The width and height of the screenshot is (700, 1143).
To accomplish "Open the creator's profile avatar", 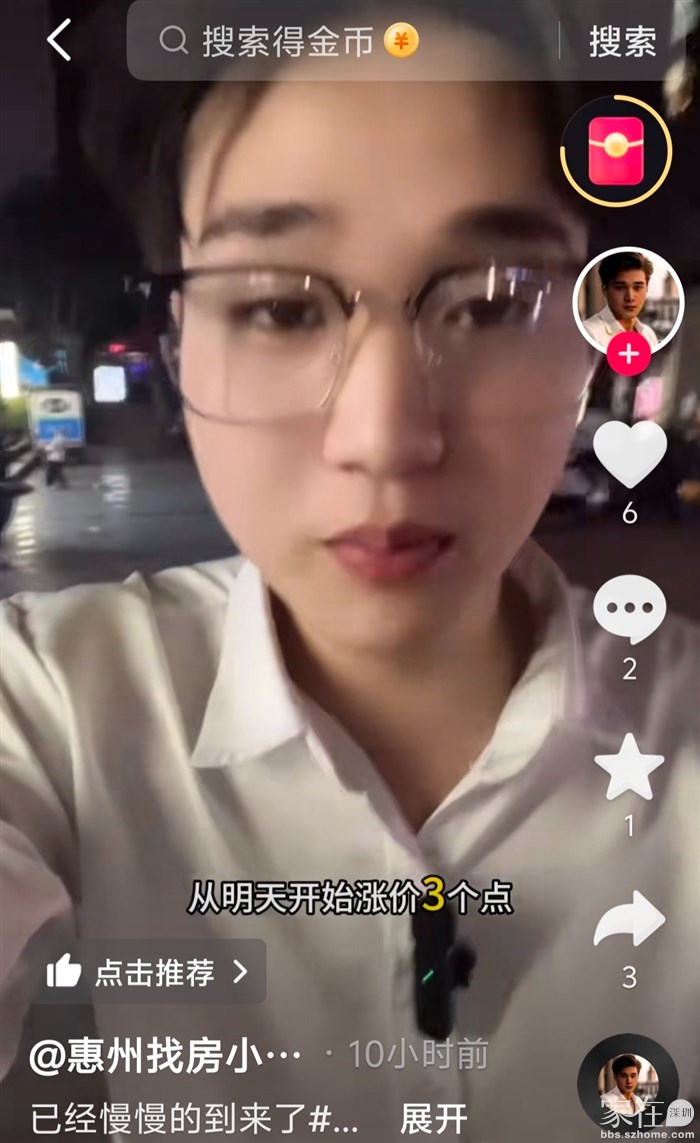I will coord(627,300).
